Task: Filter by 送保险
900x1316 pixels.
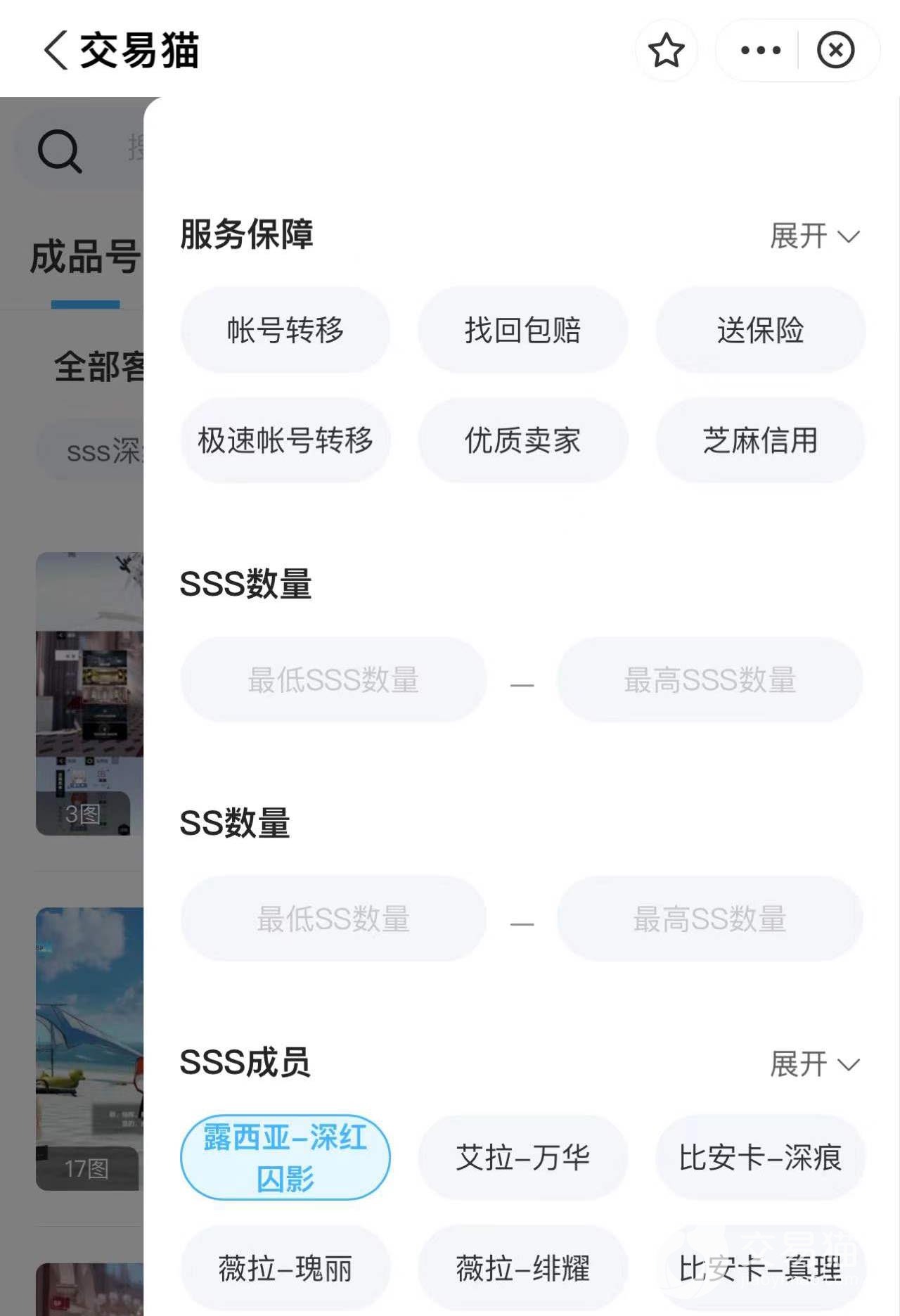Action: pos(760,330)
